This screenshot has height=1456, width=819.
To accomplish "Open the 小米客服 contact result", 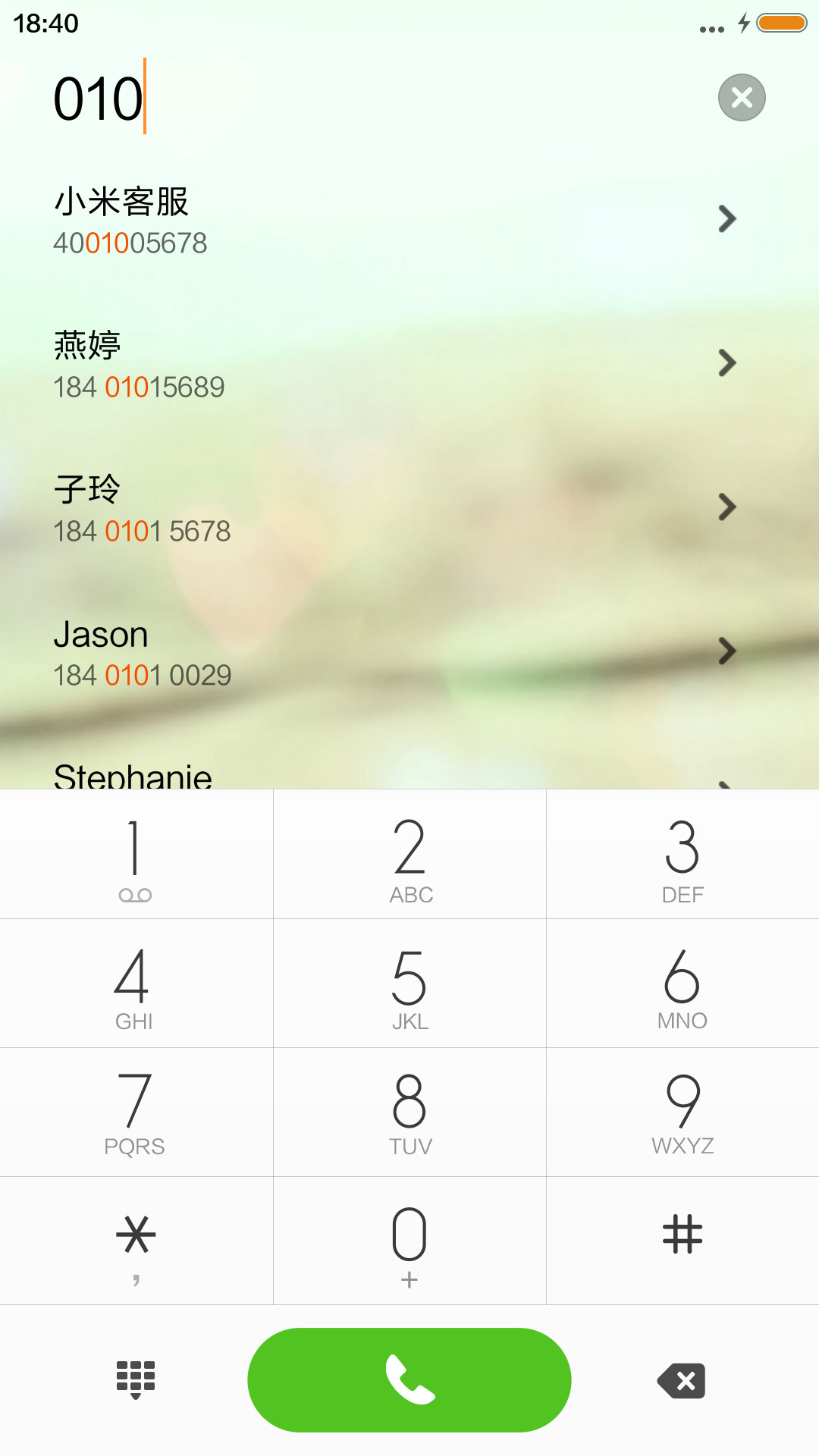I will click(x=409, y=220).
